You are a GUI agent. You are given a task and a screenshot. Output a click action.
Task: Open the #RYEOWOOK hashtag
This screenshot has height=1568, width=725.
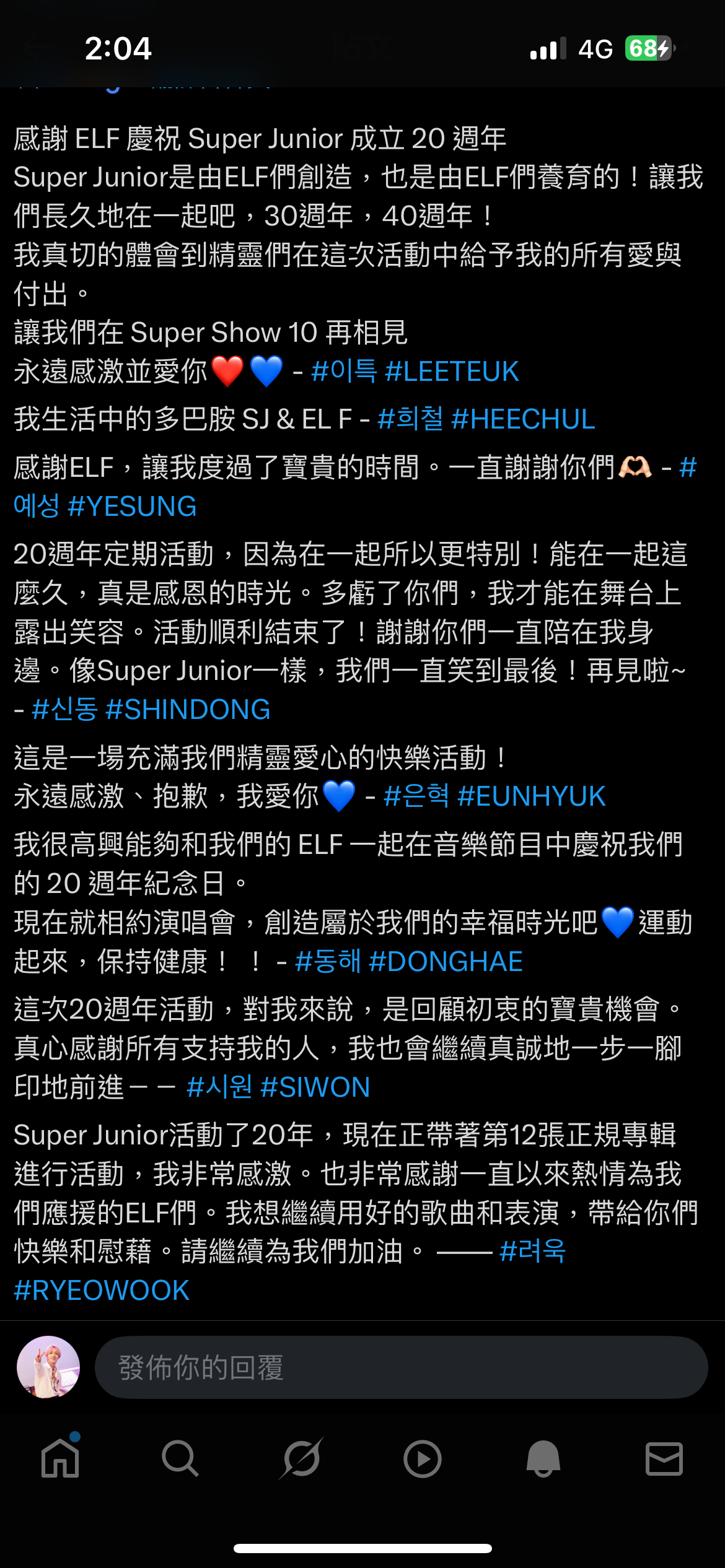pyautogui.click(x=102, y=1291)
